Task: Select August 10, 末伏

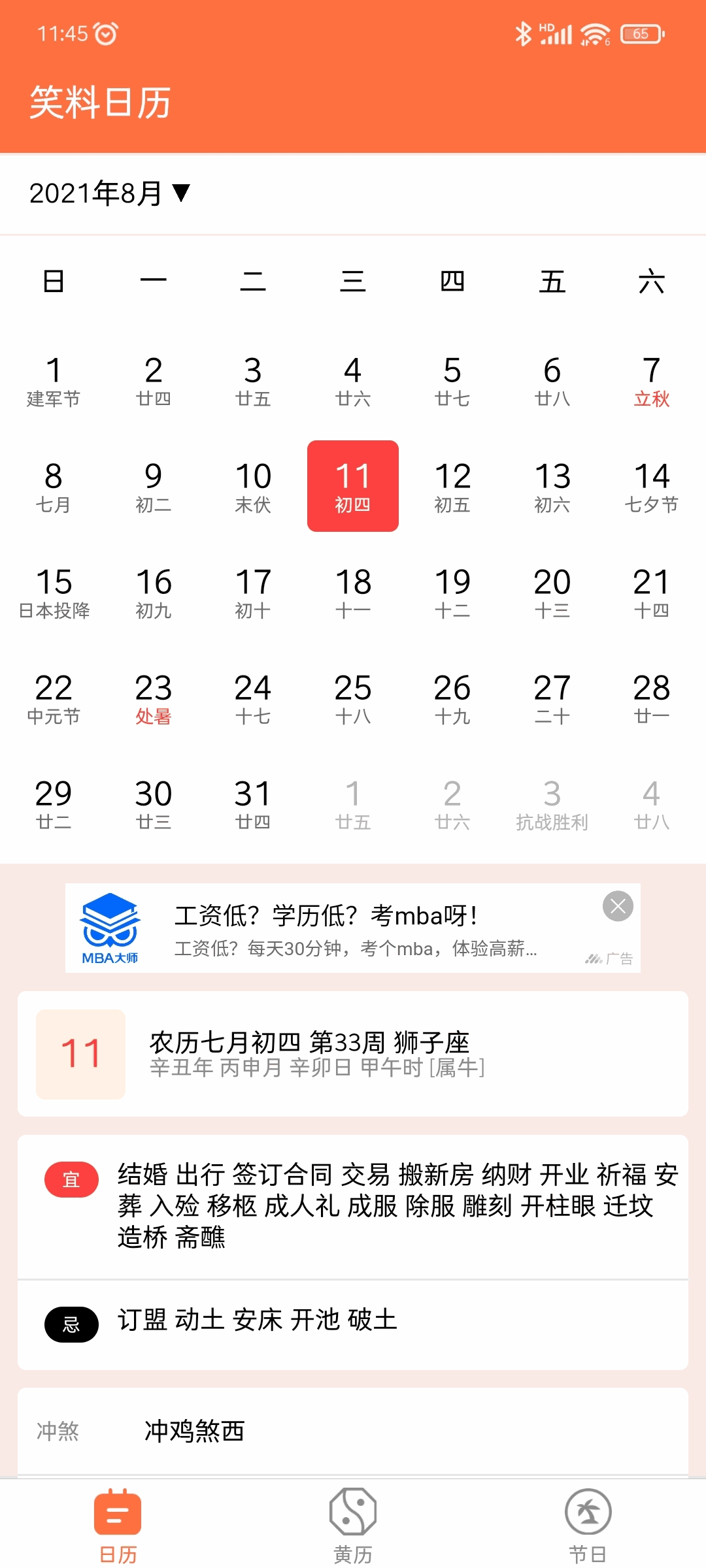Action: (253, 487)
